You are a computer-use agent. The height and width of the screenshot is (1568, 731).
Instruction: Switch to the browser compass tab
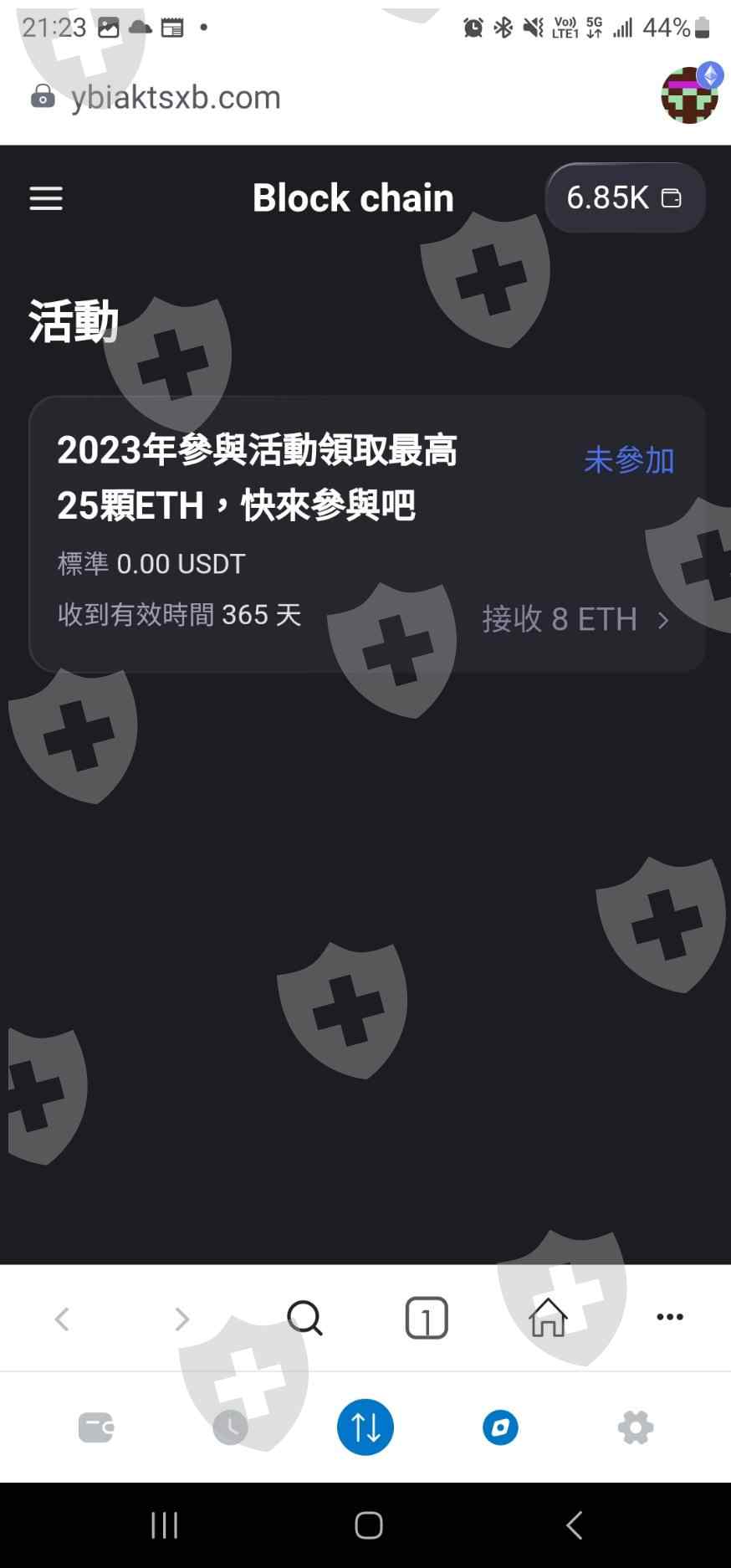tap(500, 1427)
